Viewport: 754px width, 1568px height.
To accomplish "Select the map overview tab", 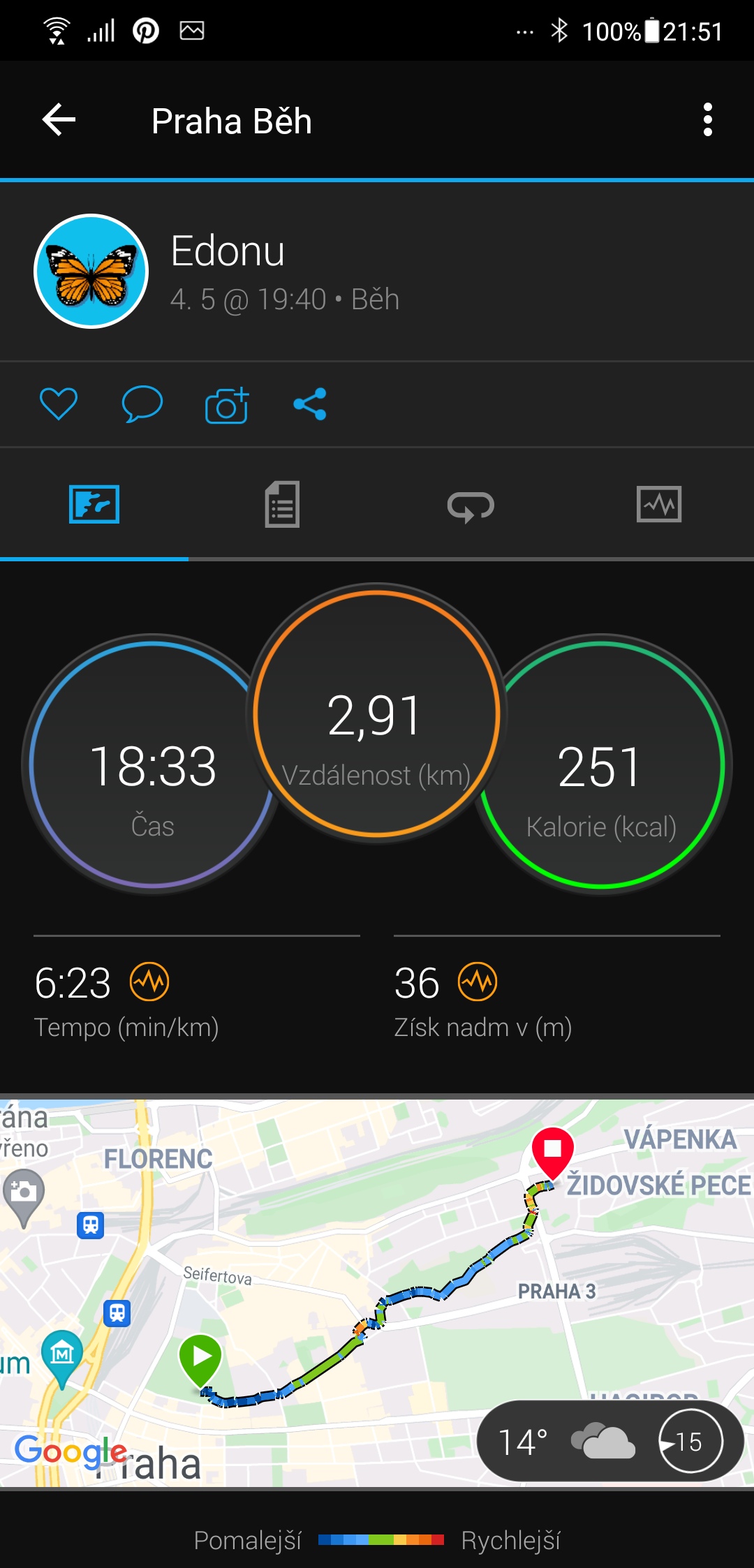I will tap(94, 504).
